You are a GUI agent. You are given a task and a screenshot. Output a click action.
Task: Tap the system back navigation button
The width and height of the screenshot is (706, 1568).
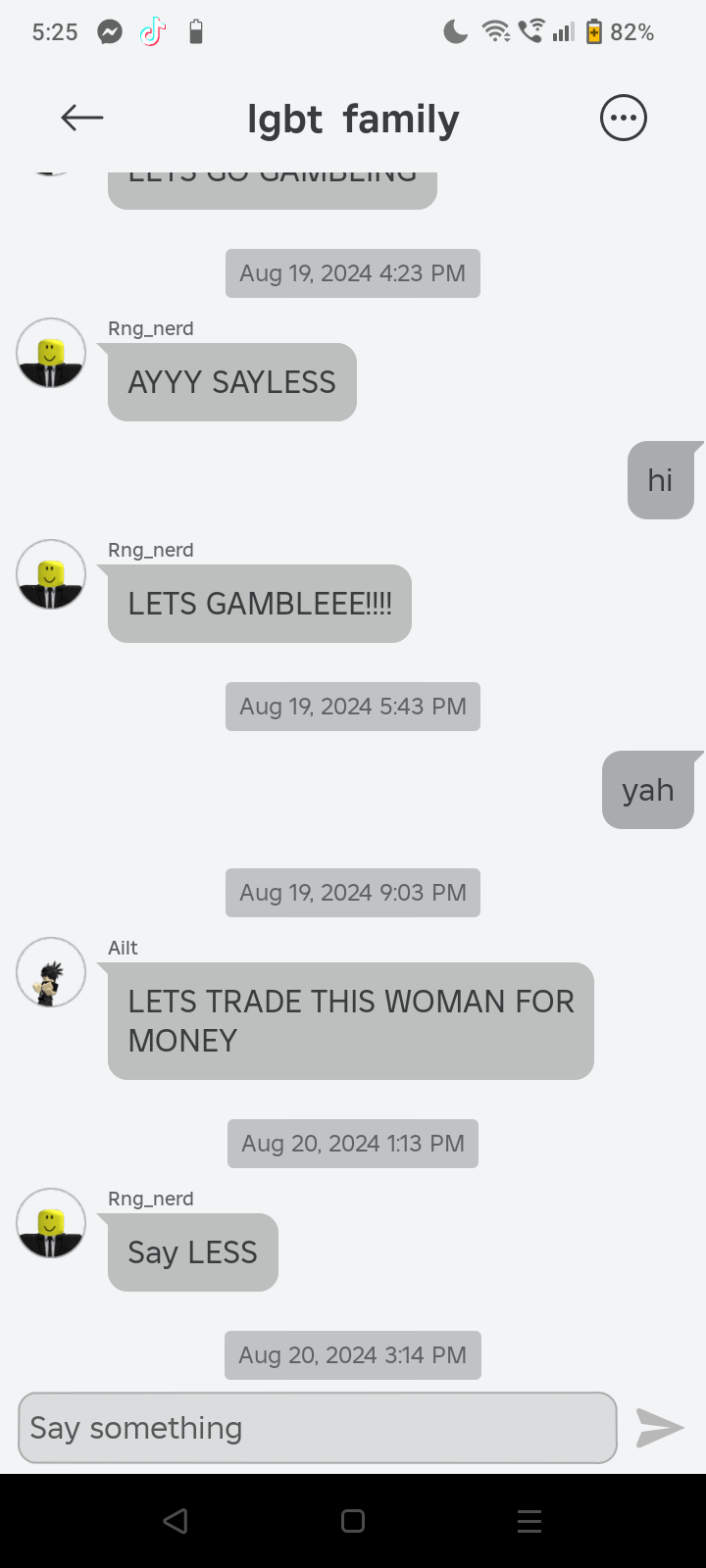tap(176, 1521)
